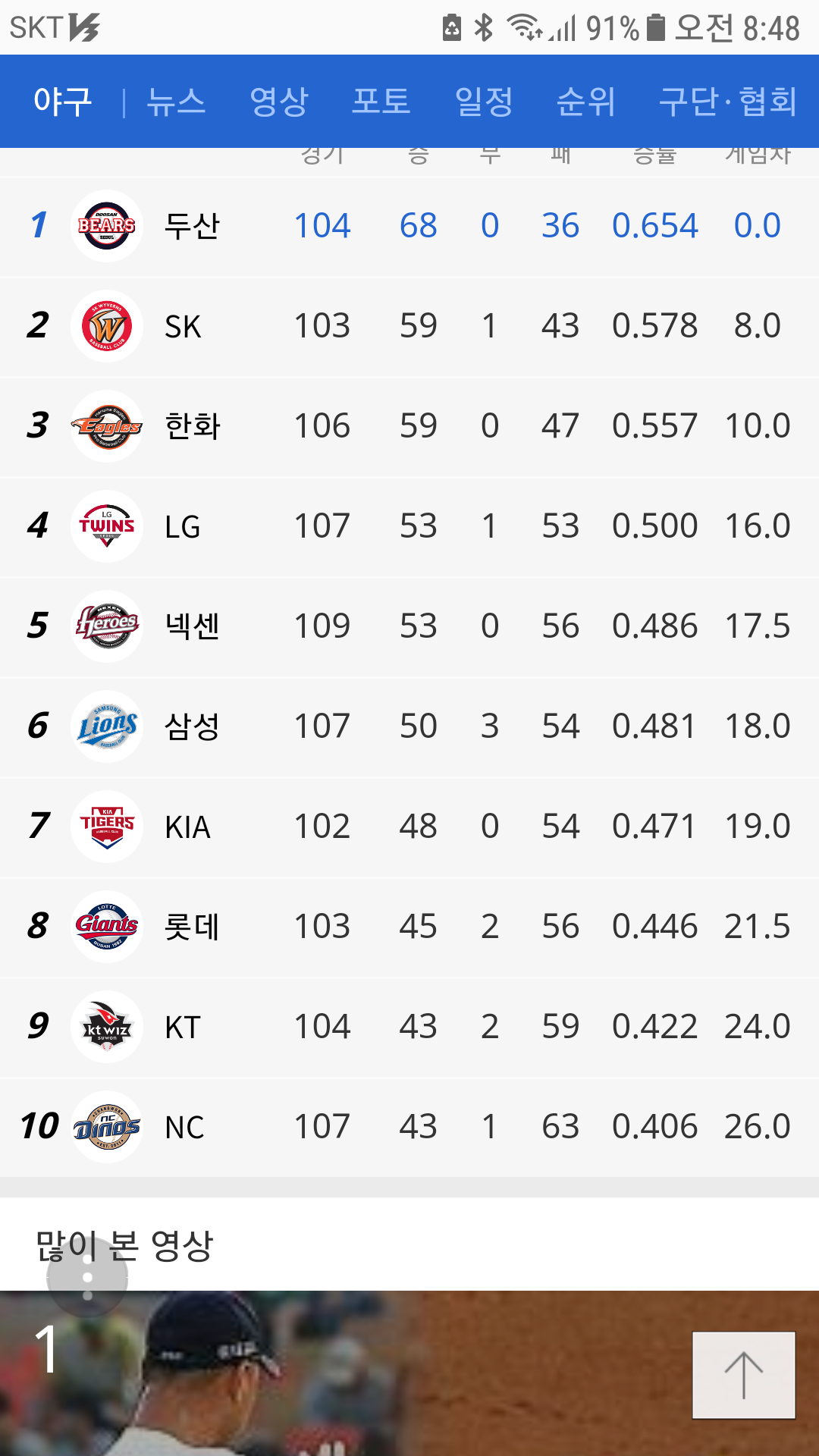
Task: Open the floating three-dot menu
Action: [x=87, y=1278]
